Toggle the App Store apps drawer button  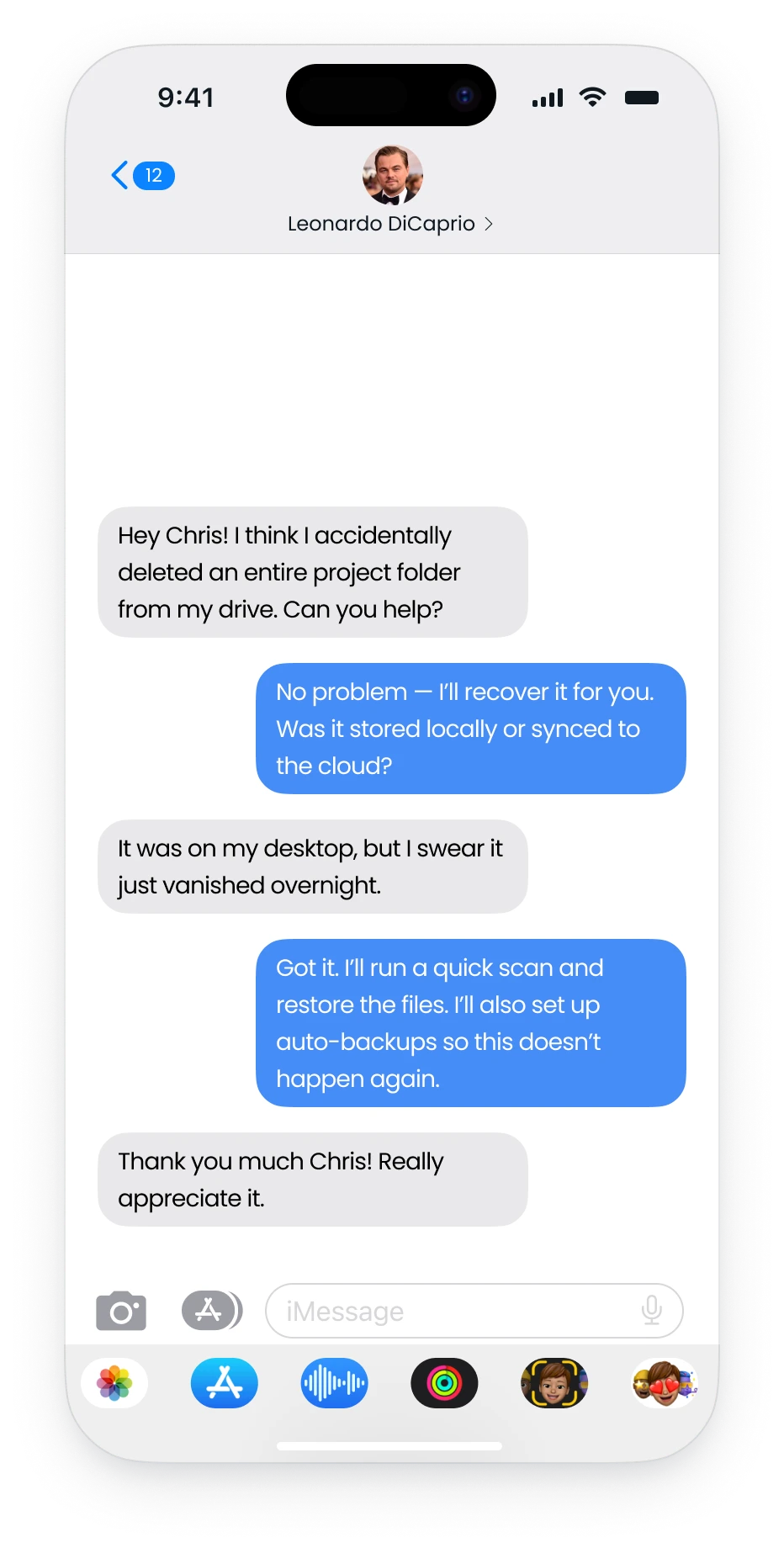click(x=210, y=1310)
